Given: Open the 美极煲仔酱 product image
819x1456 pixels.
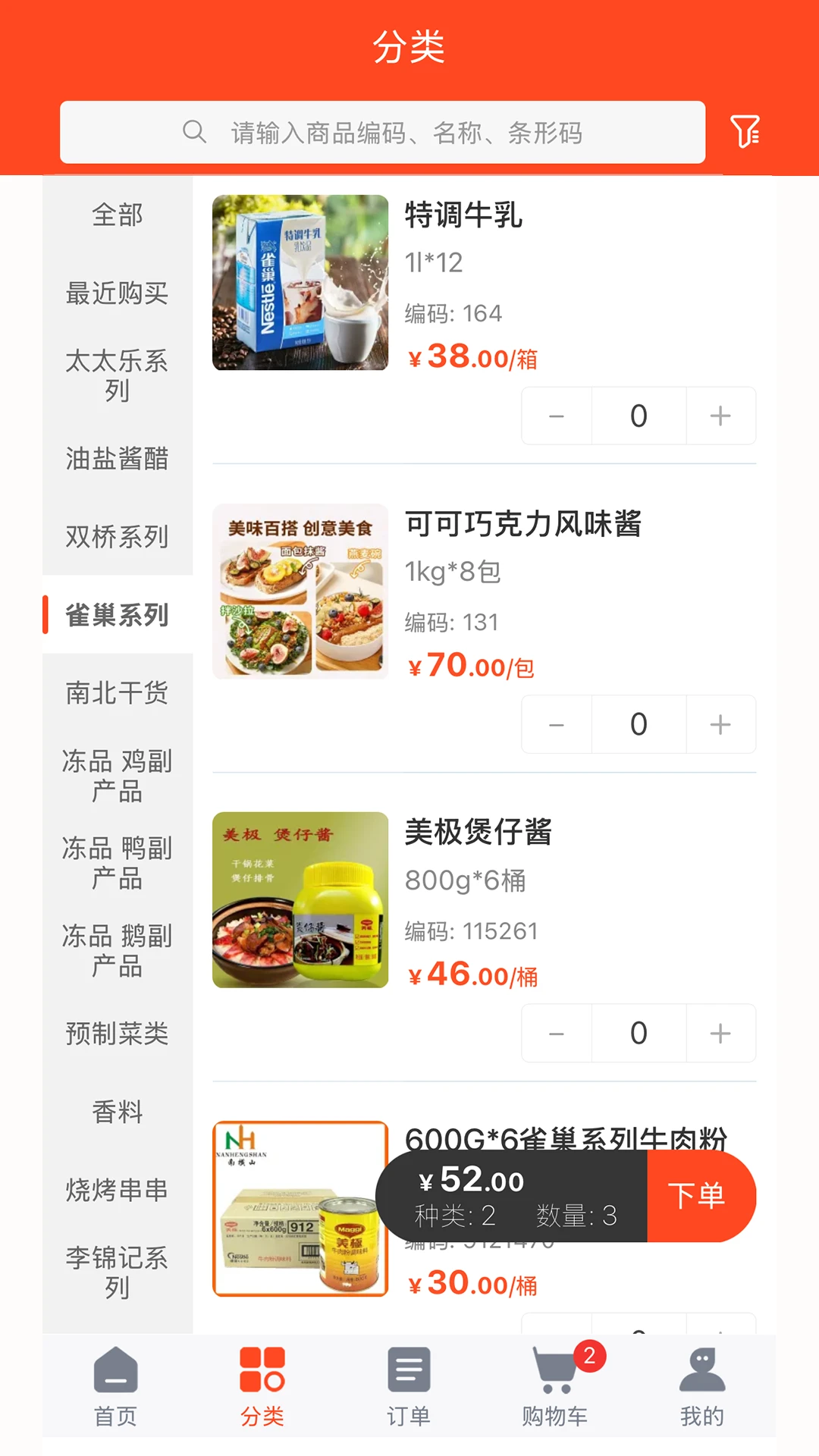Looking at the screenshot, I should (300, 900).
